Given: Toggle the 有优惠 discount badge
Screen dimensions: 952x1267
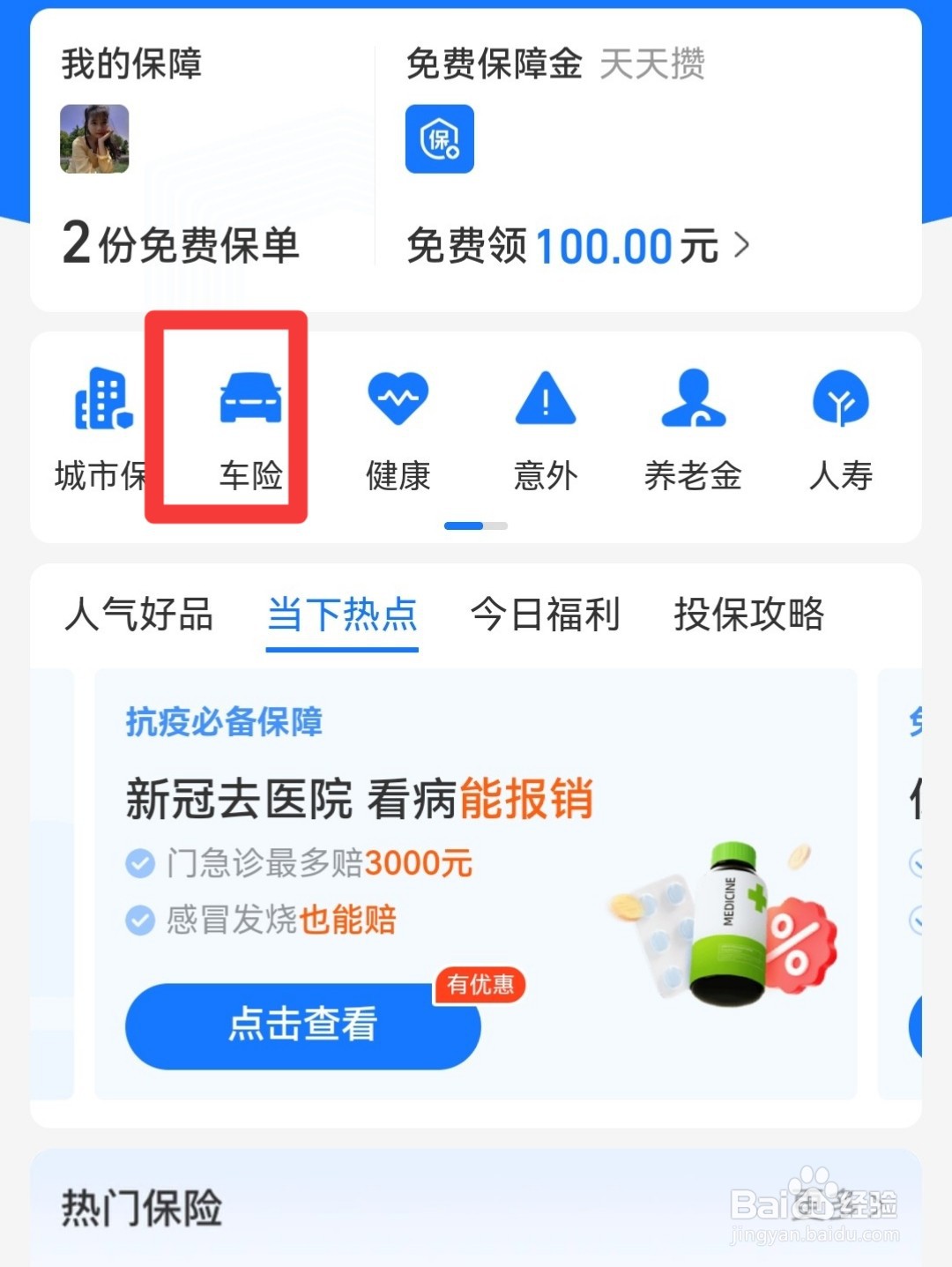Looking at the screenshot, I should 480,986.
